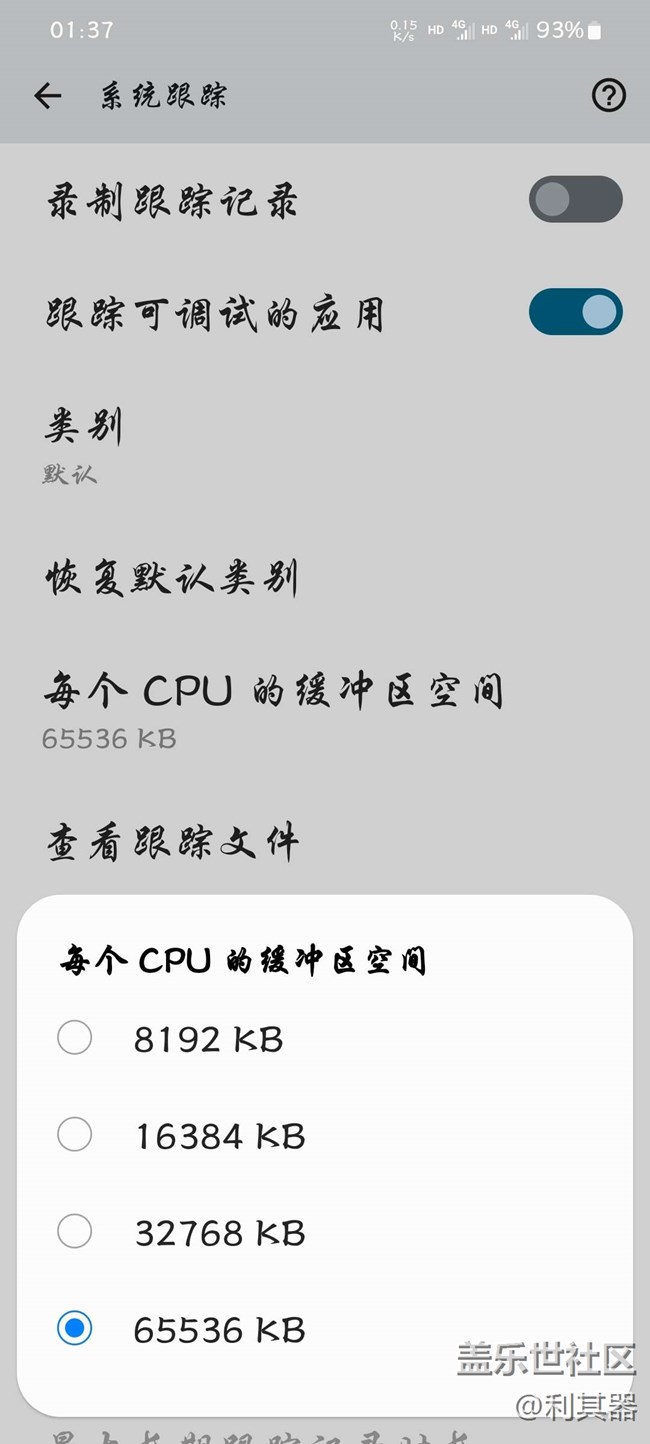Go back from 系统跟踪 screen
Image resolution: width=650 pixels, height=1444 pixels.
coord(47,96)
